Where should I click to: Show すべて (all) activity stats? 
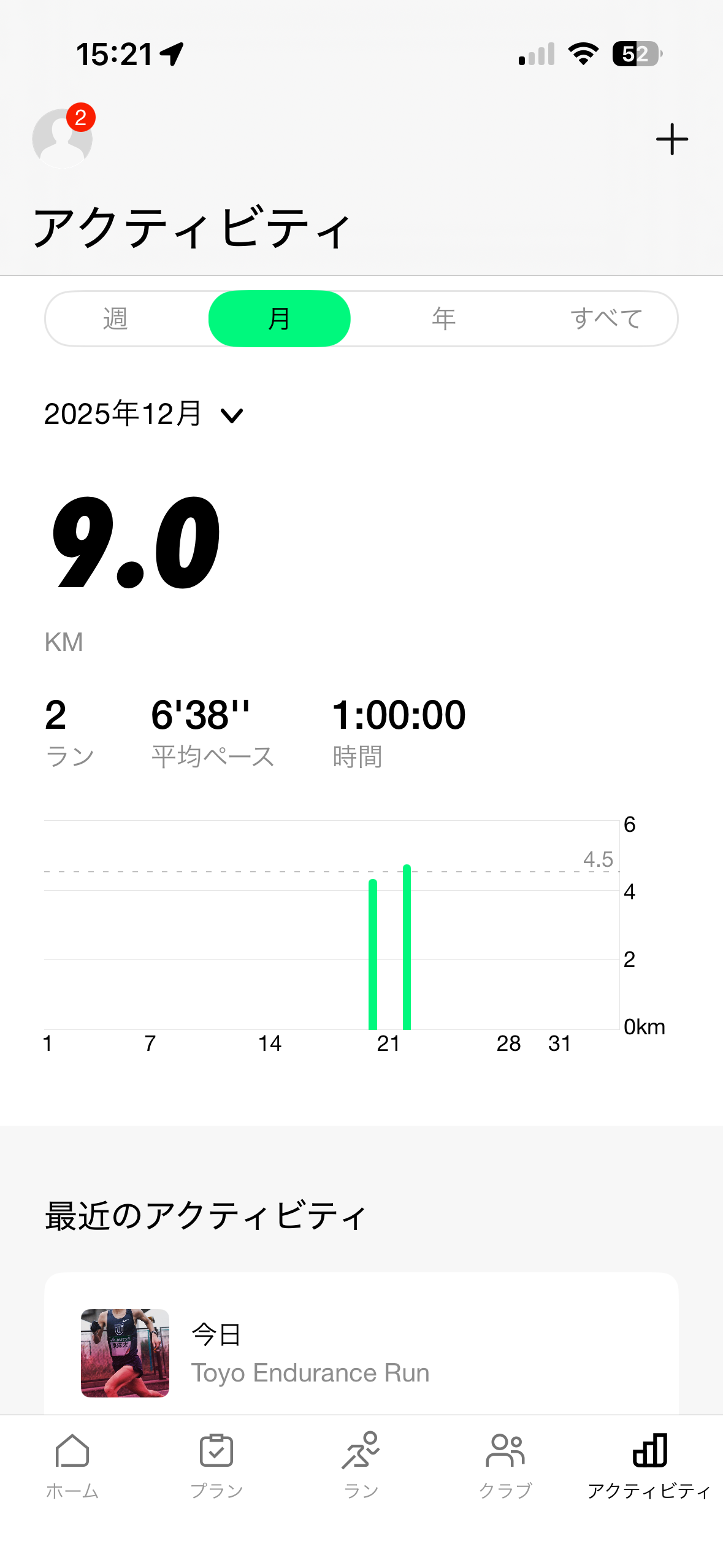(x=606, y=319)
